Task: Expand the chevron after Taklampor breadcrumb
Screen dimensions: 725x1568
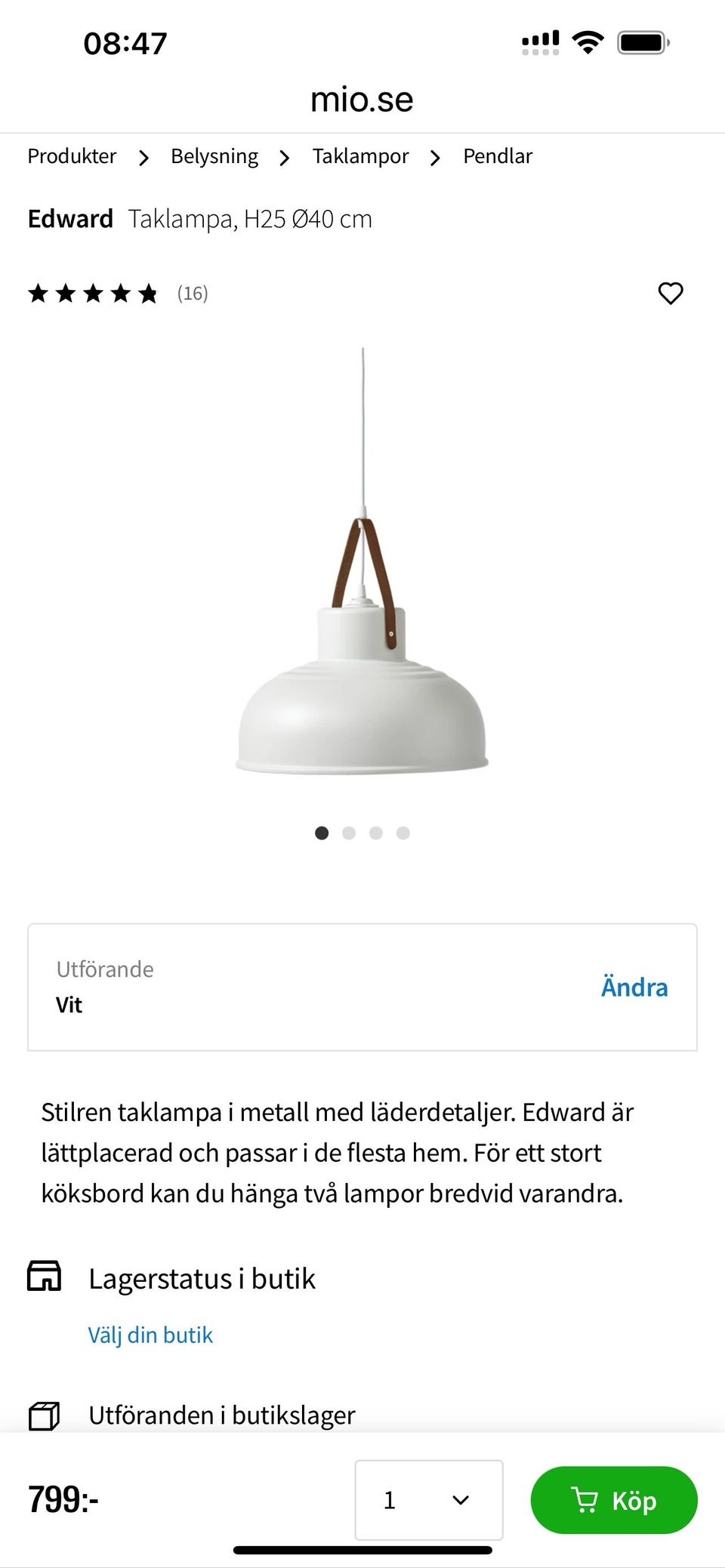Action: [434, 157]
